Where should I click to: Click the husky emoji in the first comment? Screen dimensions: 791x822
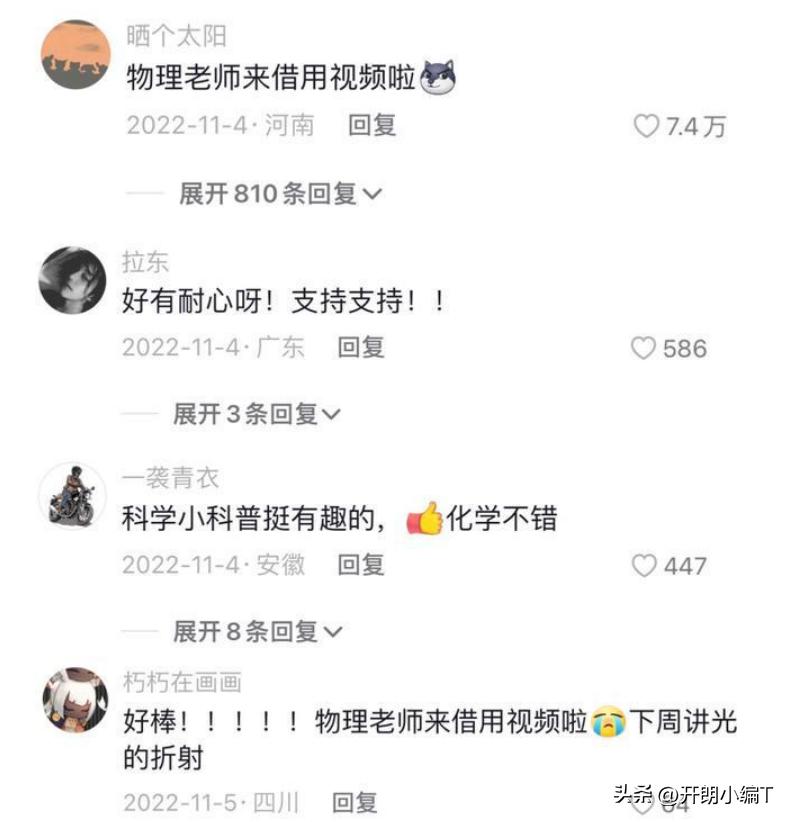(437, 78)
